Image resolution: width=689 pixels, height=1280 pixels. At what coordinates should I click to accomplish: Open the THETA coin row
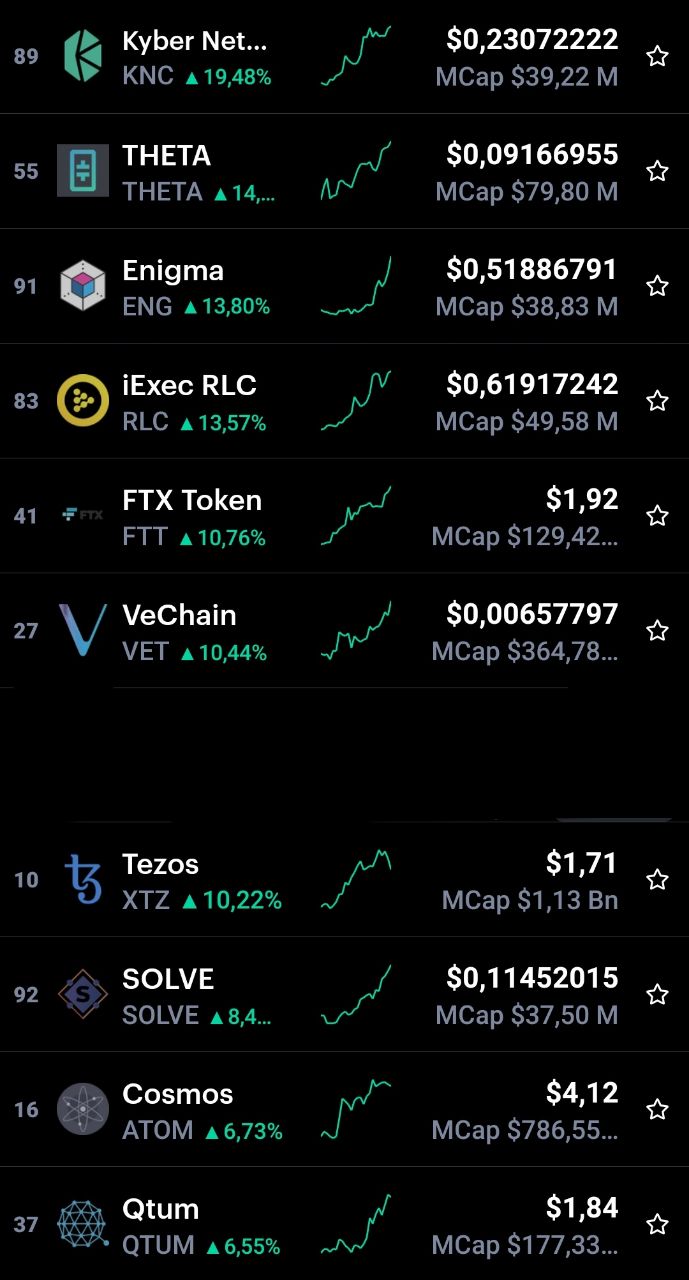pos(344,172)
